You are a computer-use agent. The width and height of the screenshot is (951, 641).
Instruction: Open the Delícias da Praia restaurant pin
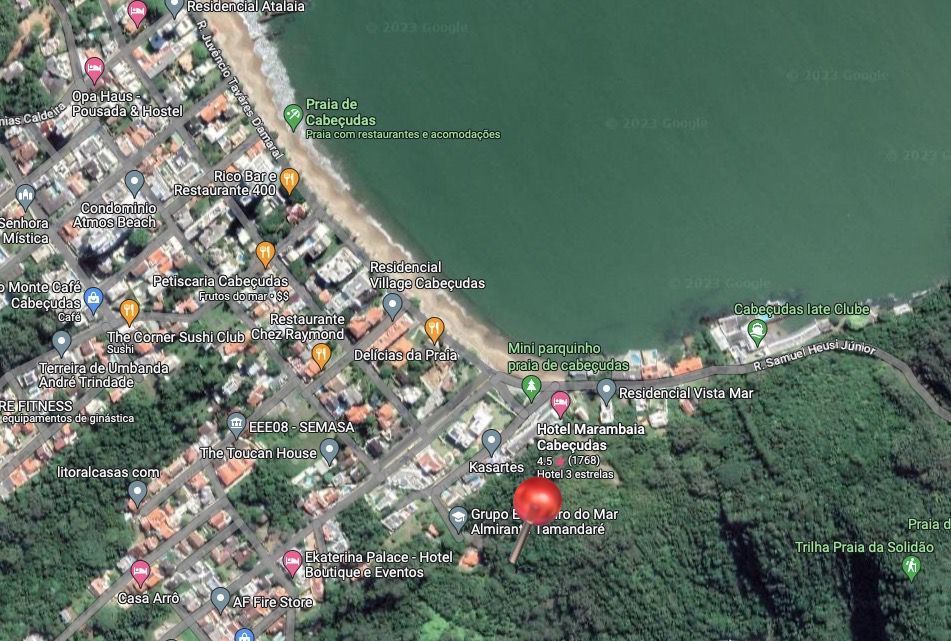click(434, 329)
